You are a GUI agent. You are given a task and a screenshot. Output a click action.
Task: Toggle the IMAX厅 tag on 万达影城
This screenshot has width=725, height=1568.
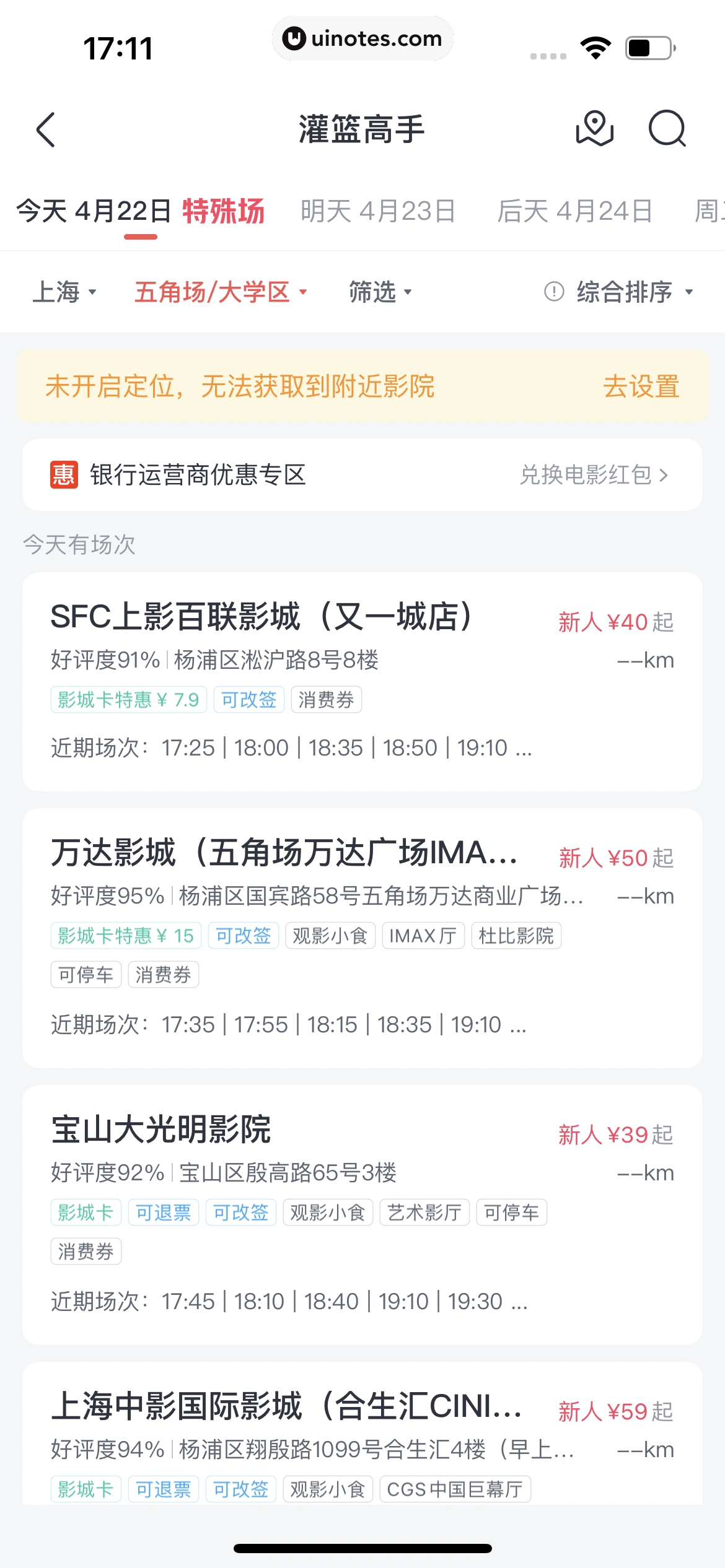(x=423, y=936)
